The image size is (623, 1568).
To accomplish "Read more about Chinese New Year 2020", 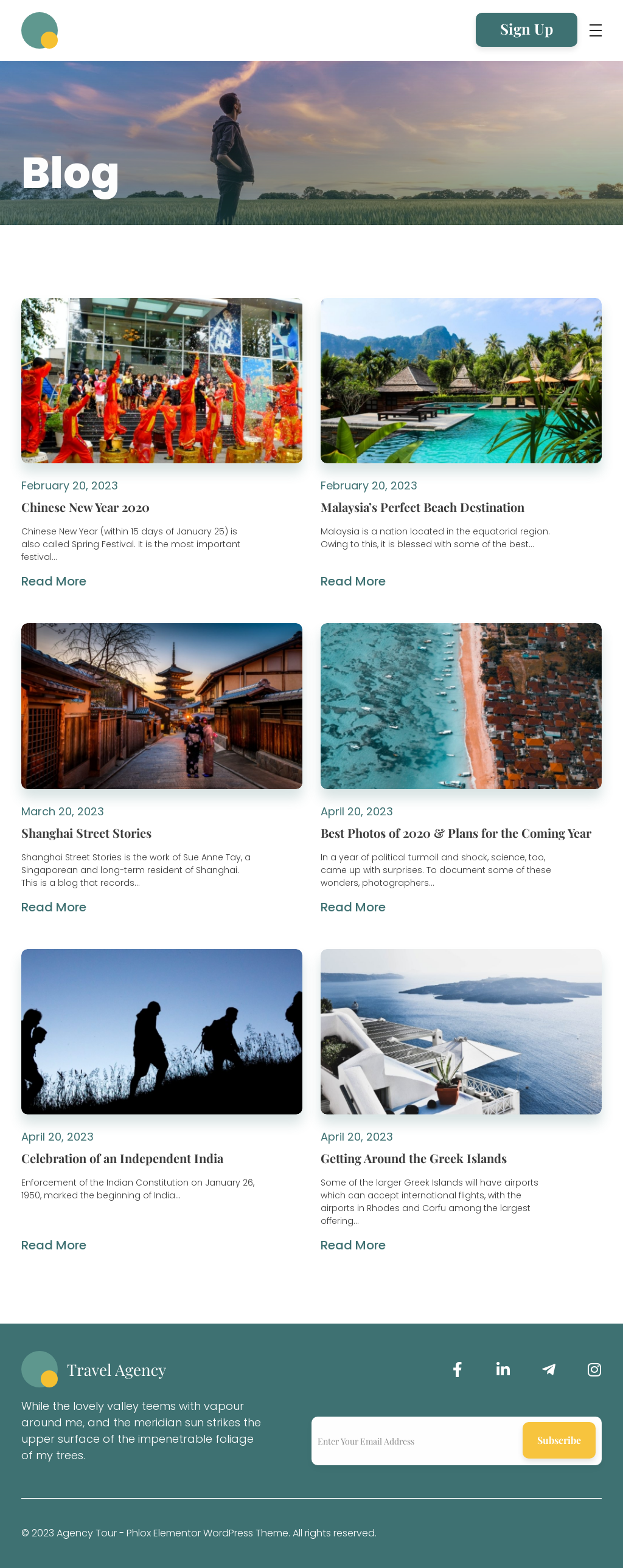I will [54, 581].
